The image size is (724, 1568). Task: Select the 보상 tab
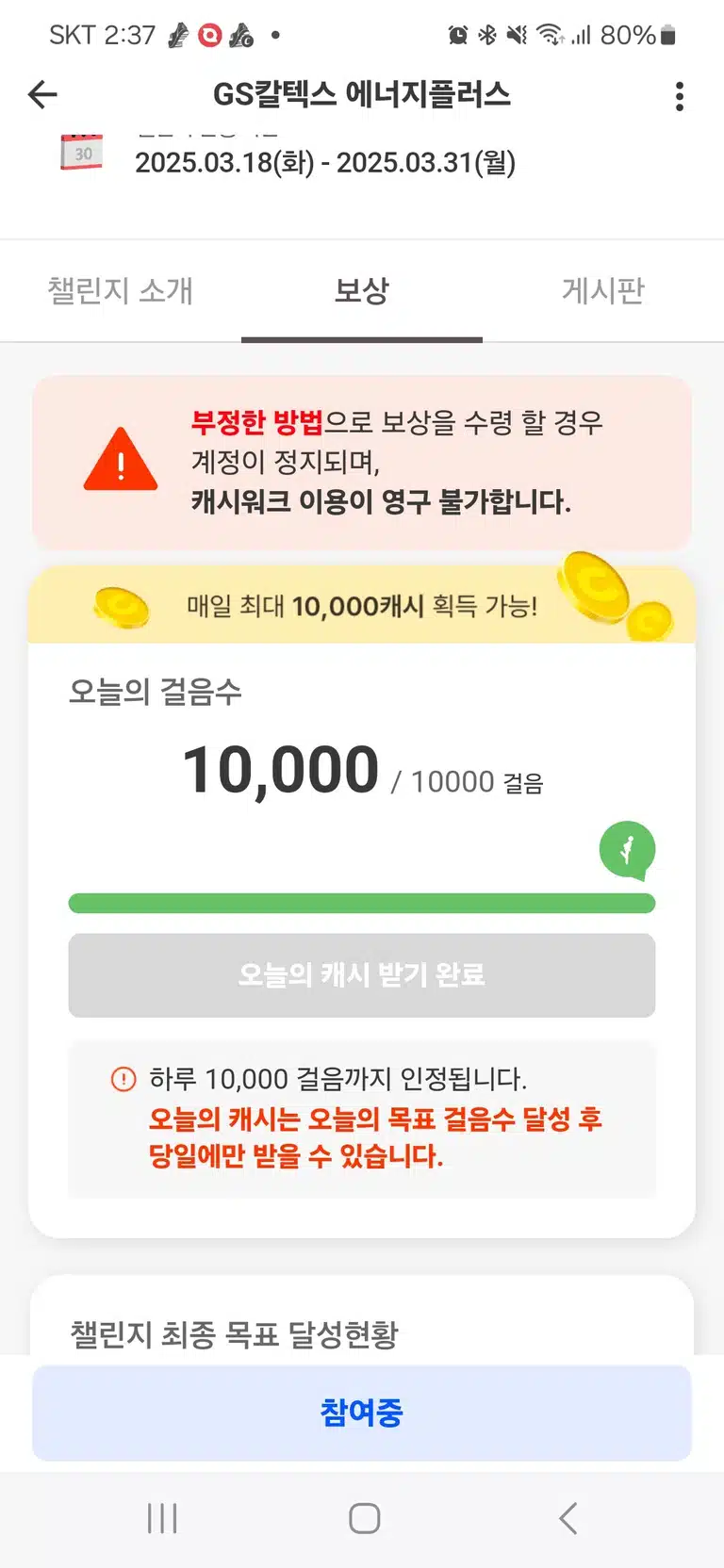pos(362,291)
